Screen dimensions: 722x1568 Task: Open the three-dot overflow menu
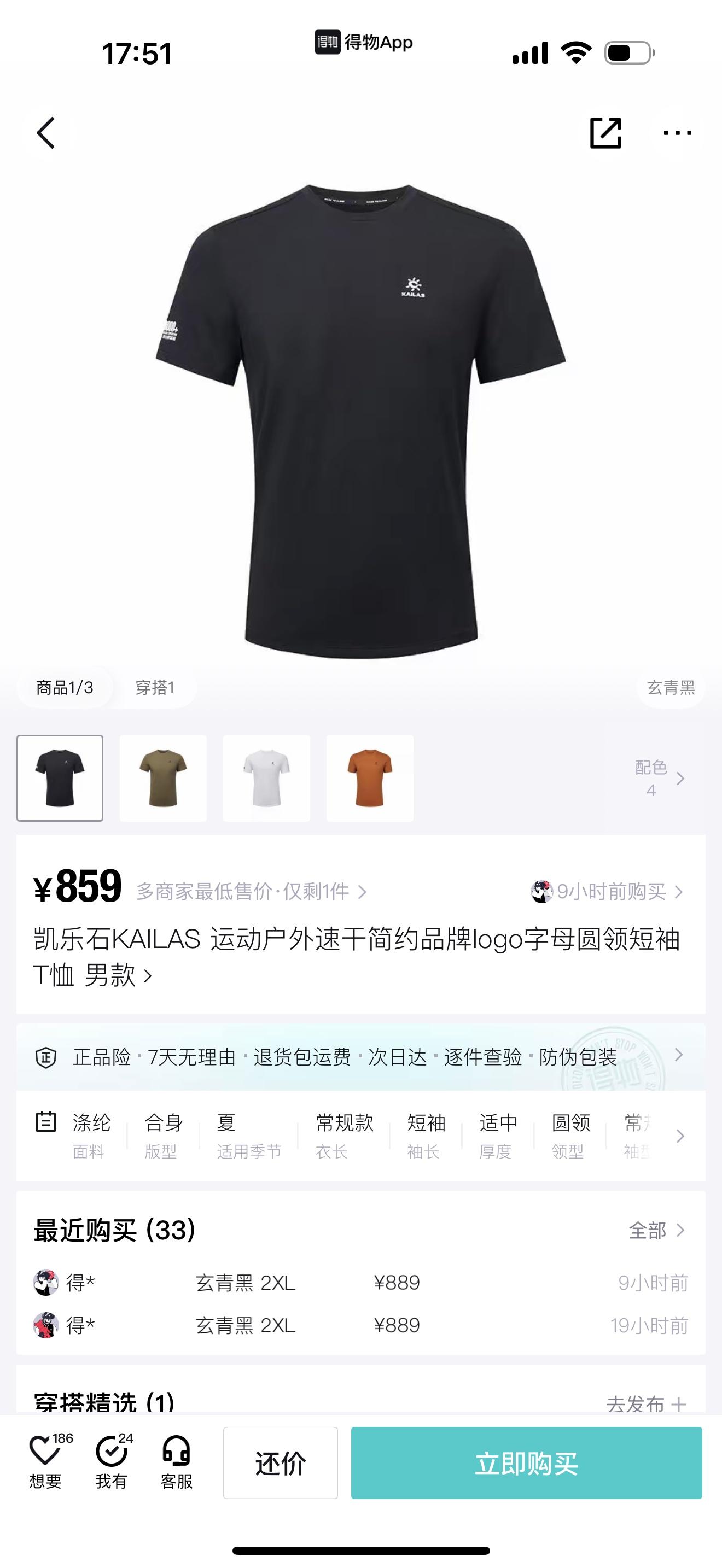click(x=677, y=133)
